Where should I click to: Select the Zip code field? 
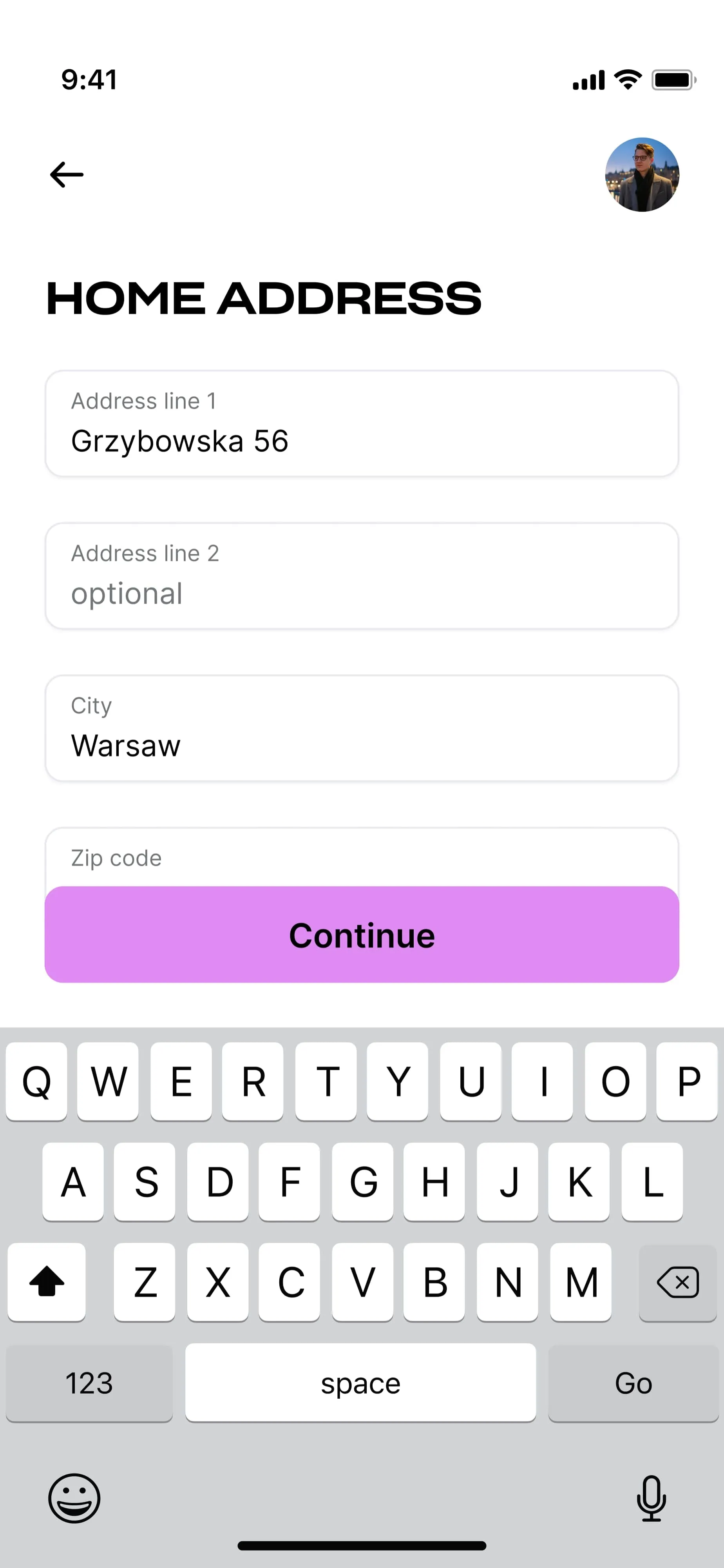(x=361, y=858)
